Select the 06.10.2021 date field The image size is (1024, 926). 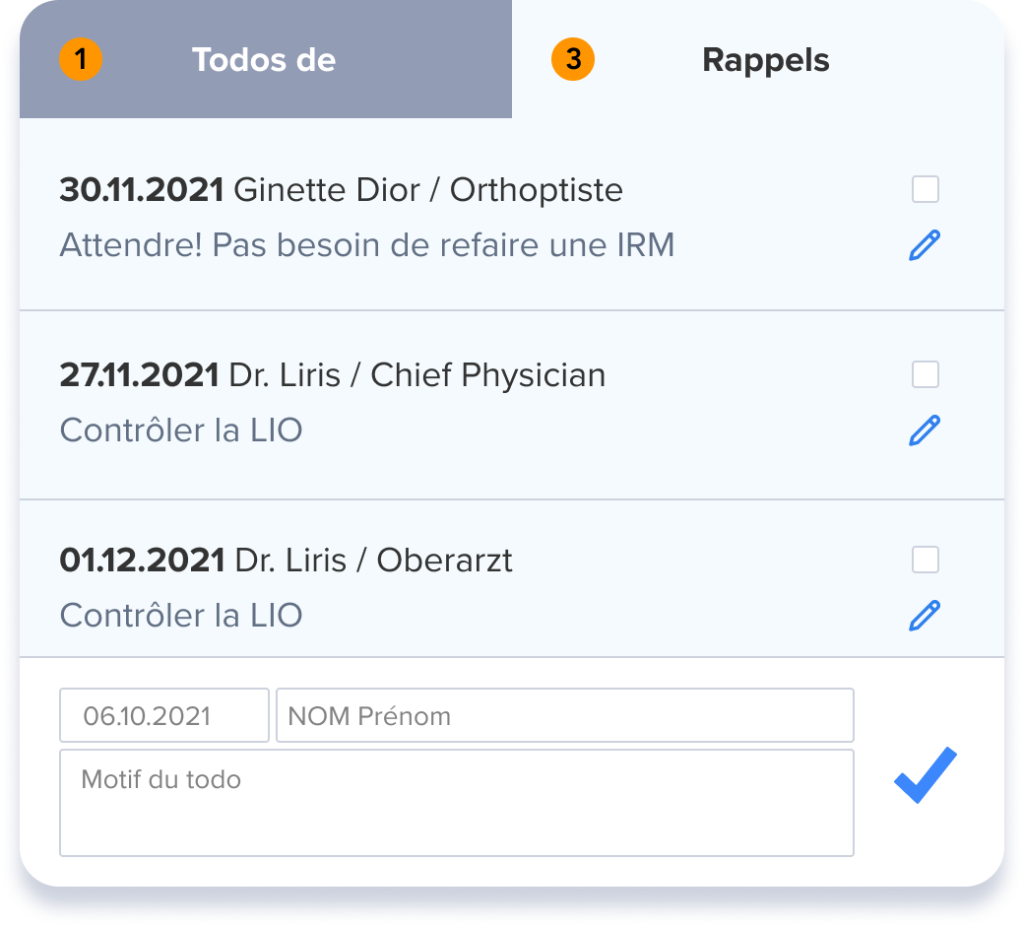tap(164, 716)
